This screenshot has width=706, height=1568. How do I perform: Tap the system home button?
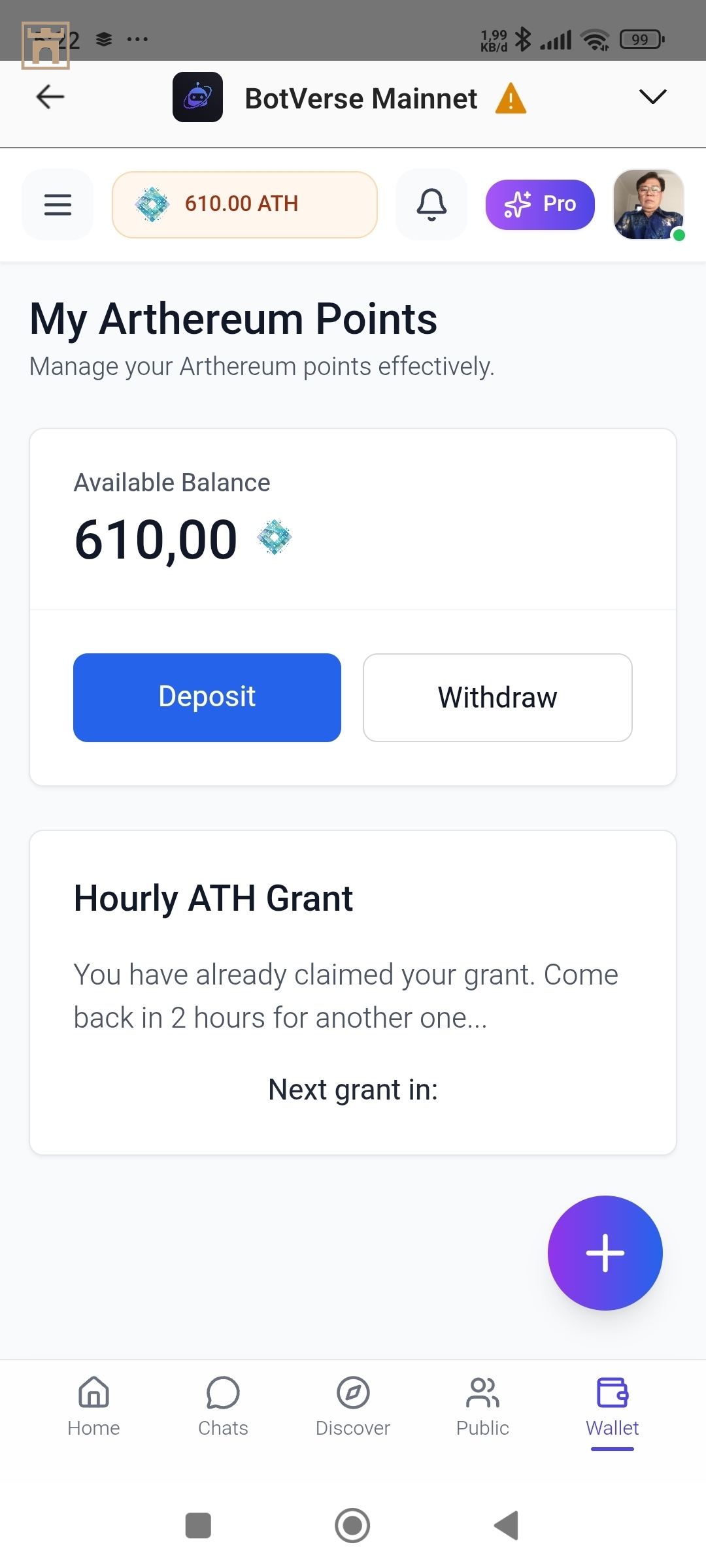352,1526
